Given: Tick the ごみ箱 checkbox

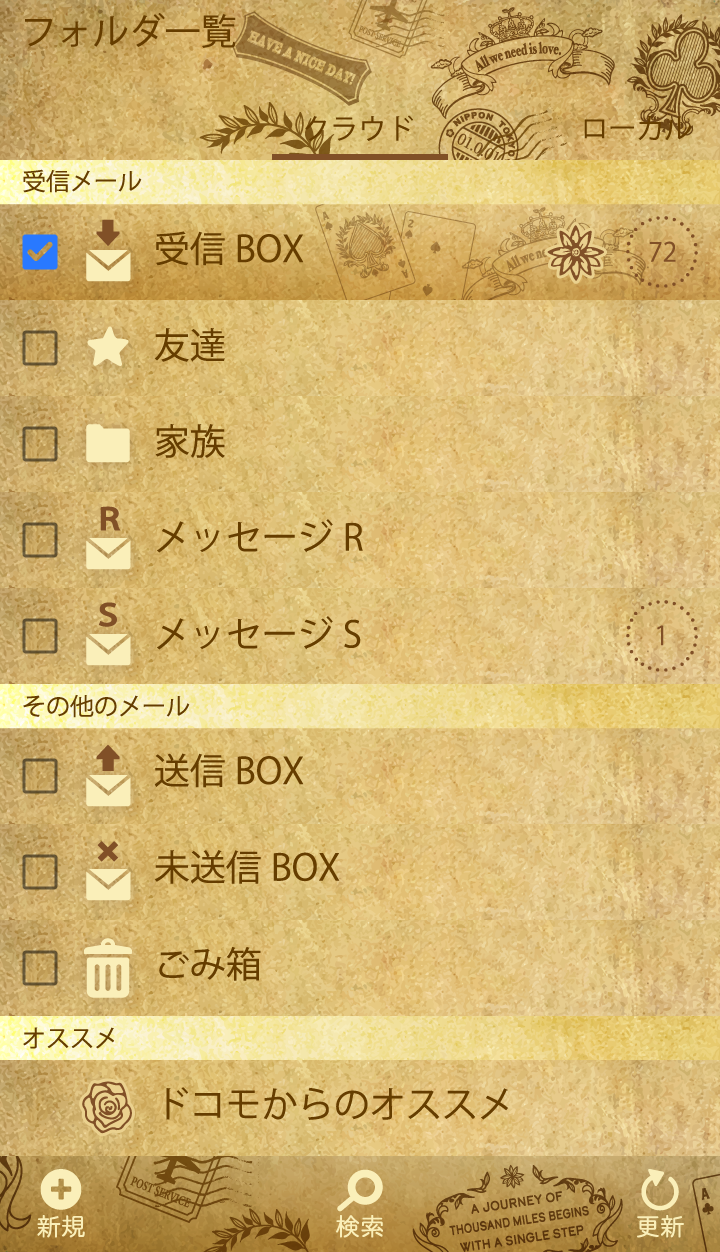Looking at the screenshot, I should coord(40,968).
